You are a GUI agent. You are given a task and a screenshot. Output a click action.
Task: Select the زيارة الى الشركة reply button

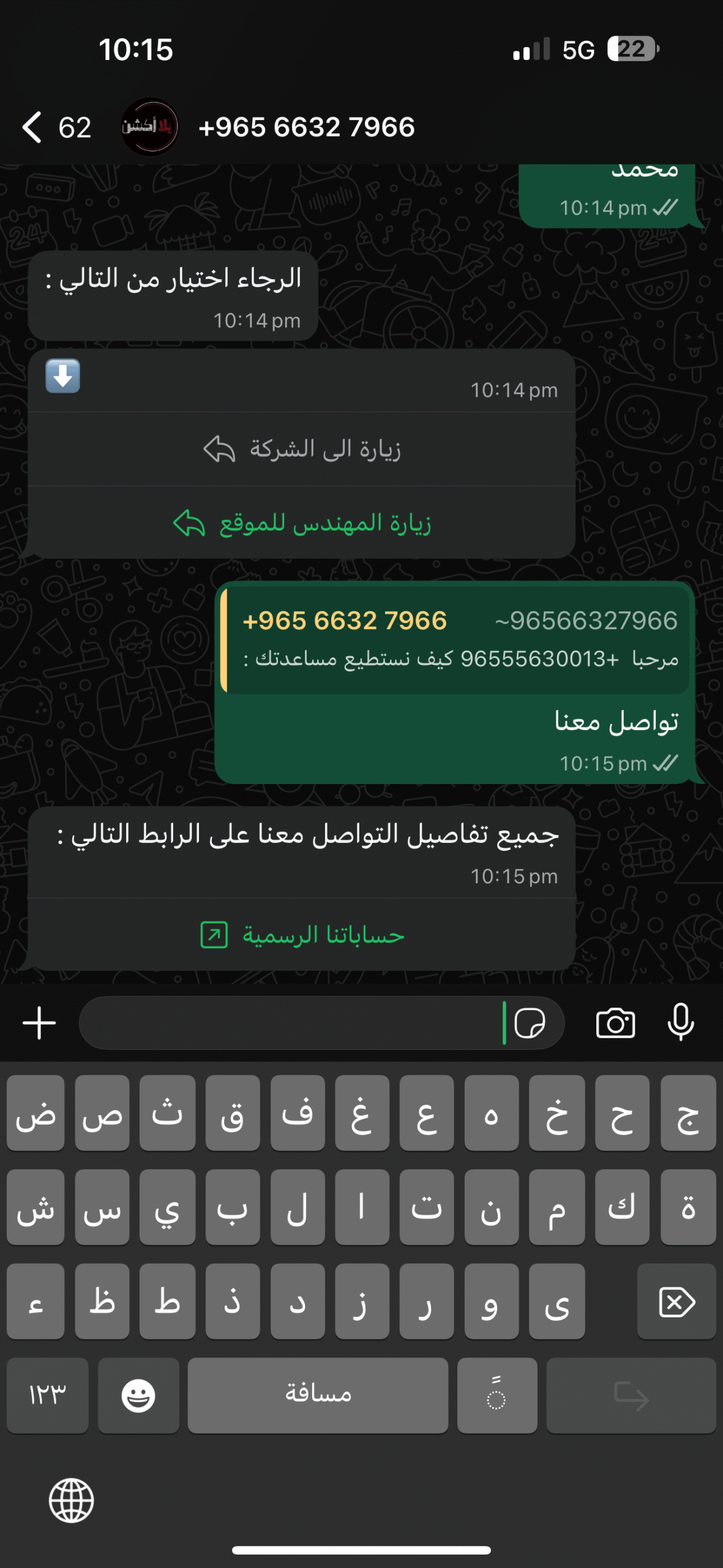[301, 449]
